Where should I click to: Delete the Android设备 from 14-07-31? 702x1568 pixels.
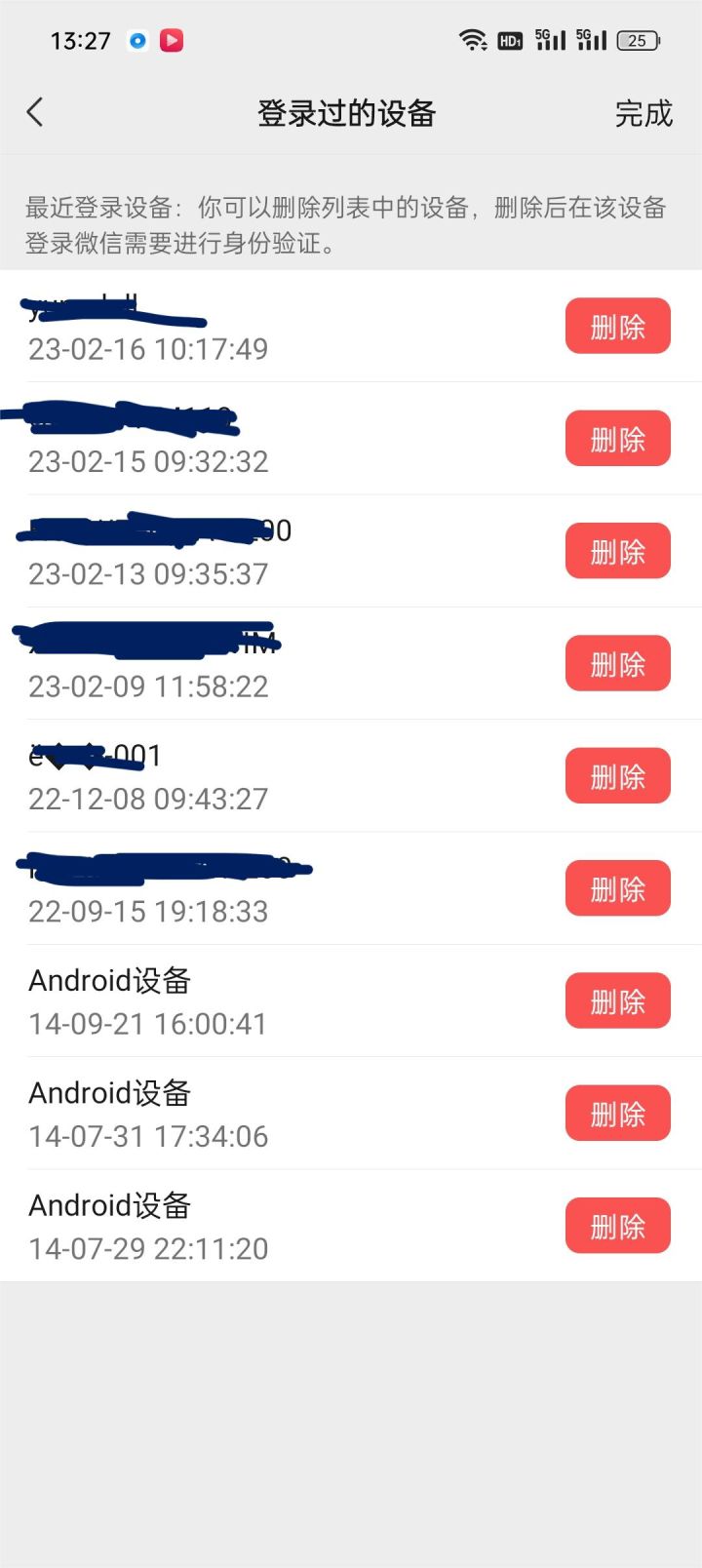[x=617, y=1113]
